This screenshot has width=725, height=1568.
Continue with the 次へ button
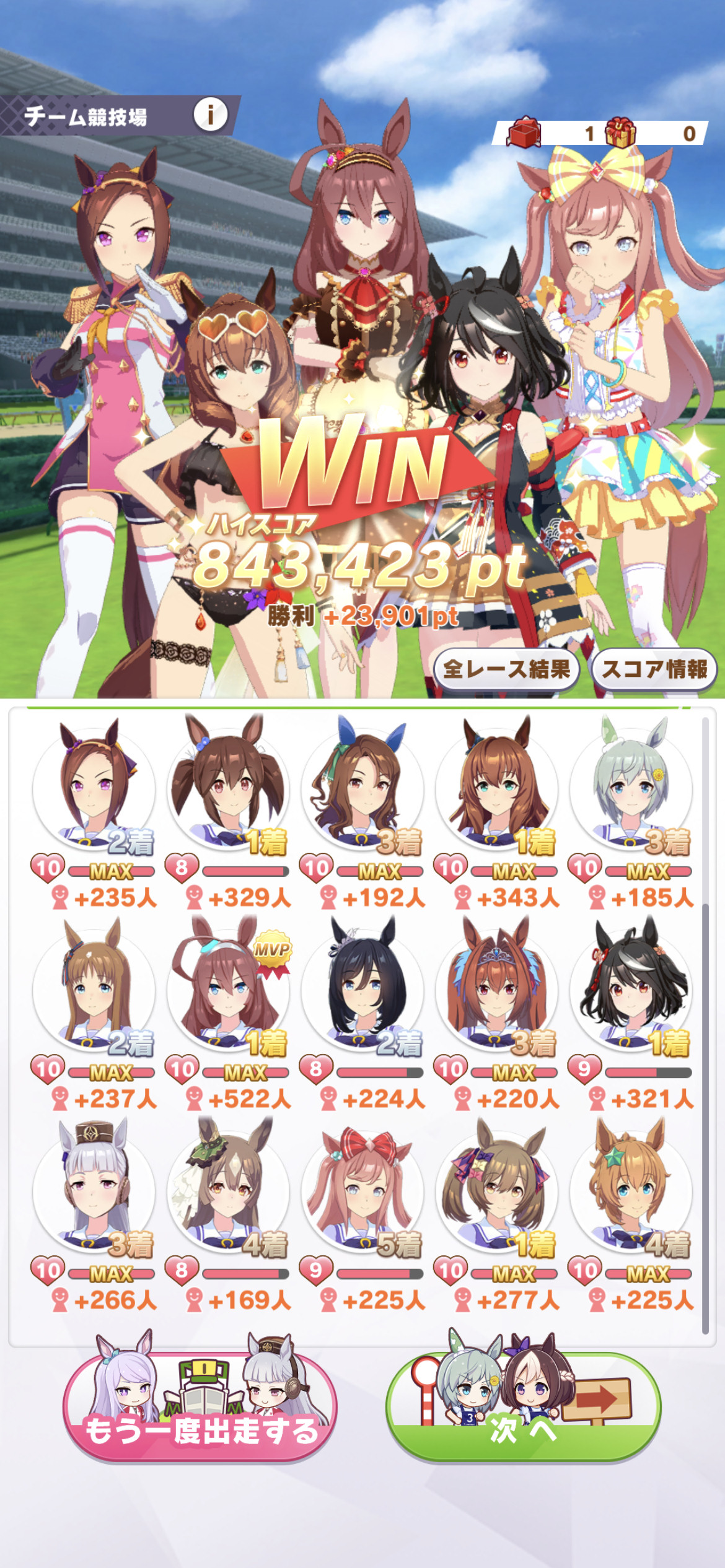(x=523, y=1406)
